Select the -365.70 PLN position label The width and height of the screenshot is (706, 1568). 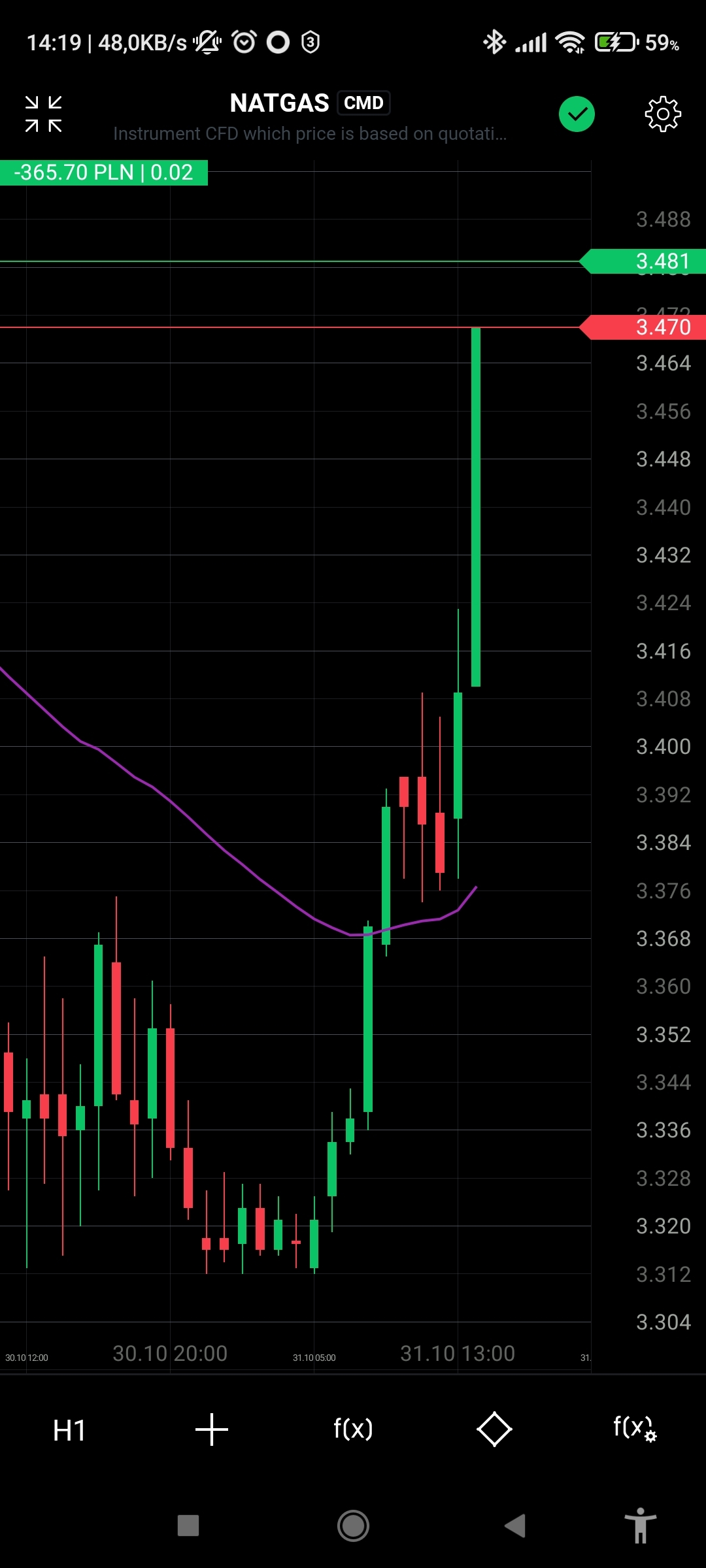pos(104,172)
